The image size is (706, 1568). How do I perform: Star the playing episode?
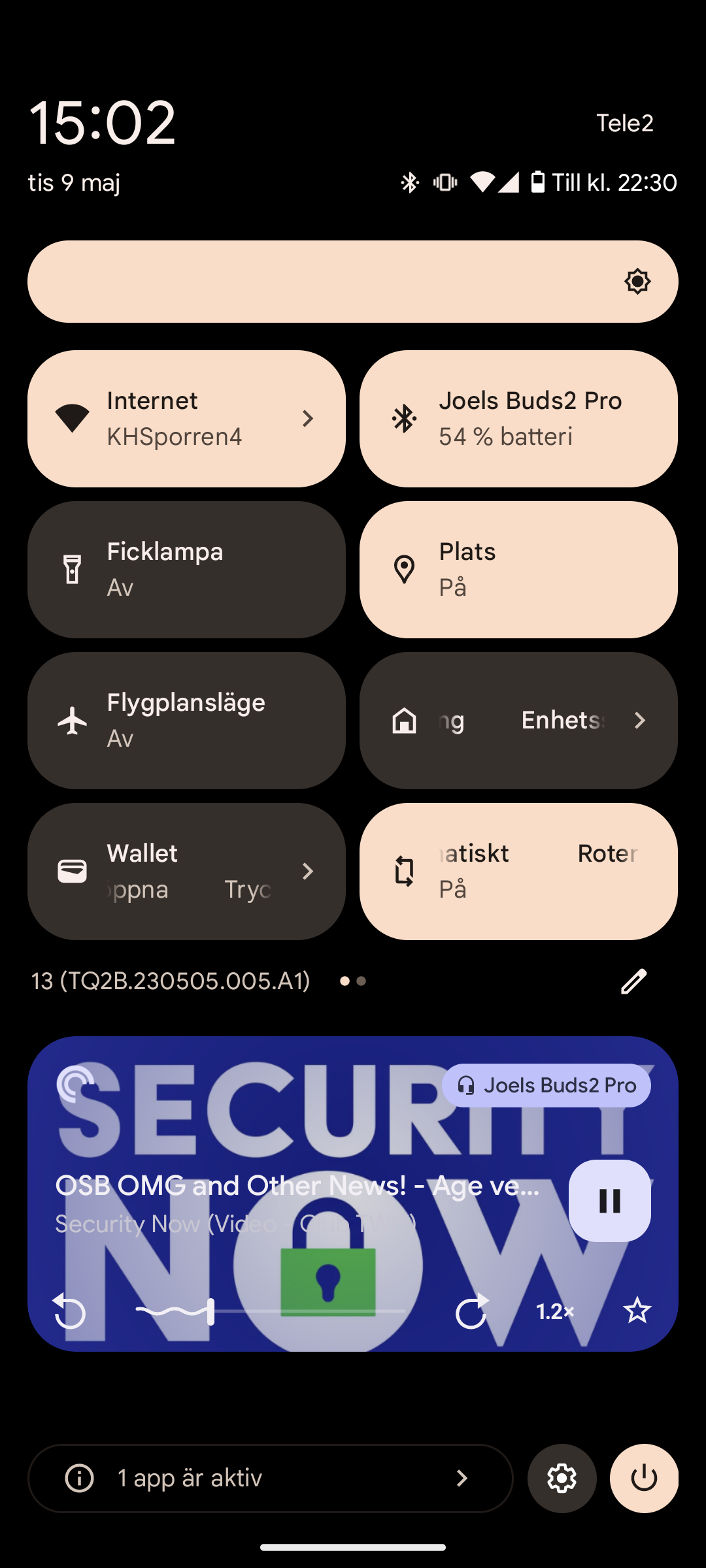pyautogui.click(x=637, y=1311)
